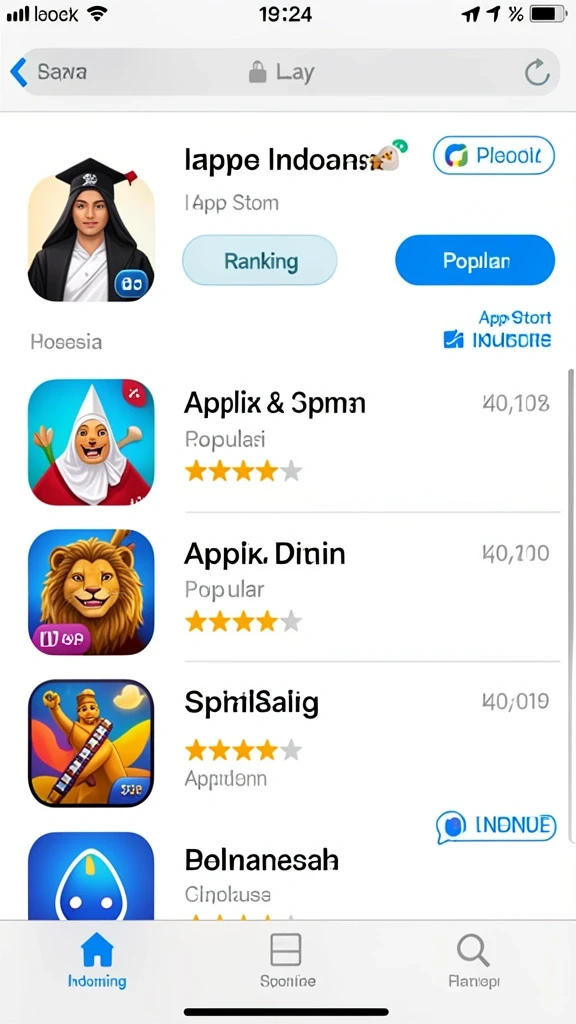This screenshot has width=576, height=1024.
Task: Select the Ranking button
Action: point(259,261)
